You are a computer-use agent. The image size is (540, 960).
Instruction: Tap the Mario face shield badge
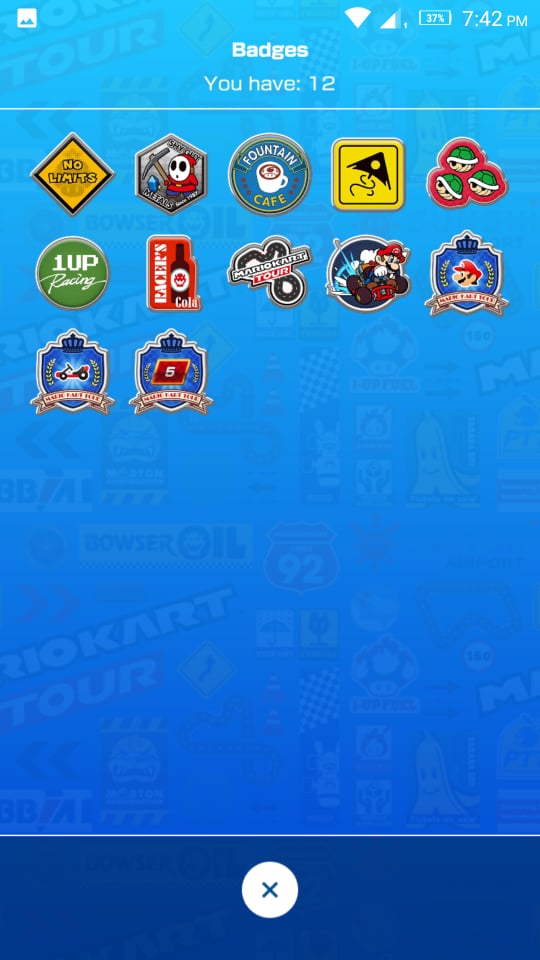467,273
